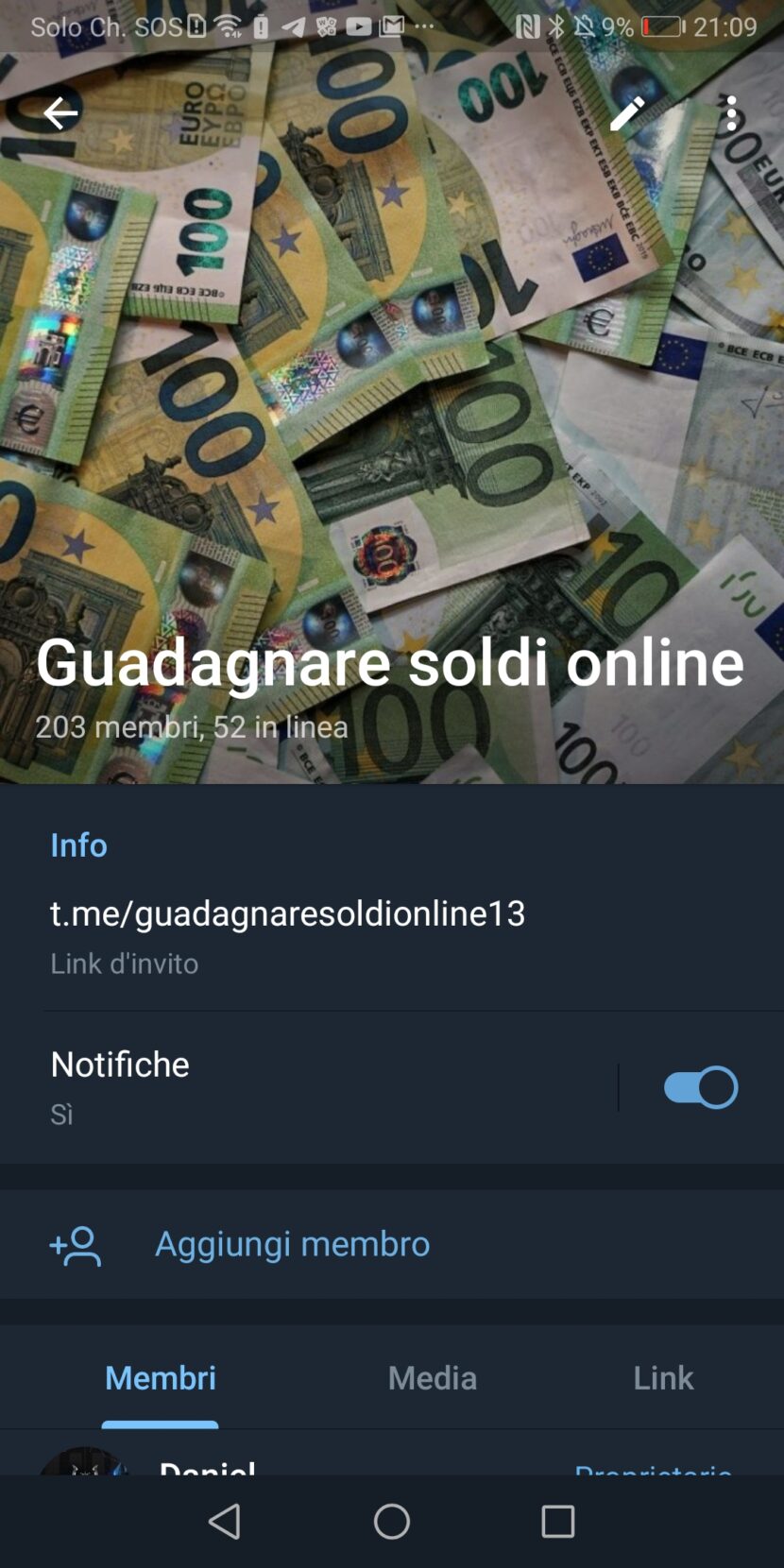Switch to the Media tab

click(x=432, y=1378)
